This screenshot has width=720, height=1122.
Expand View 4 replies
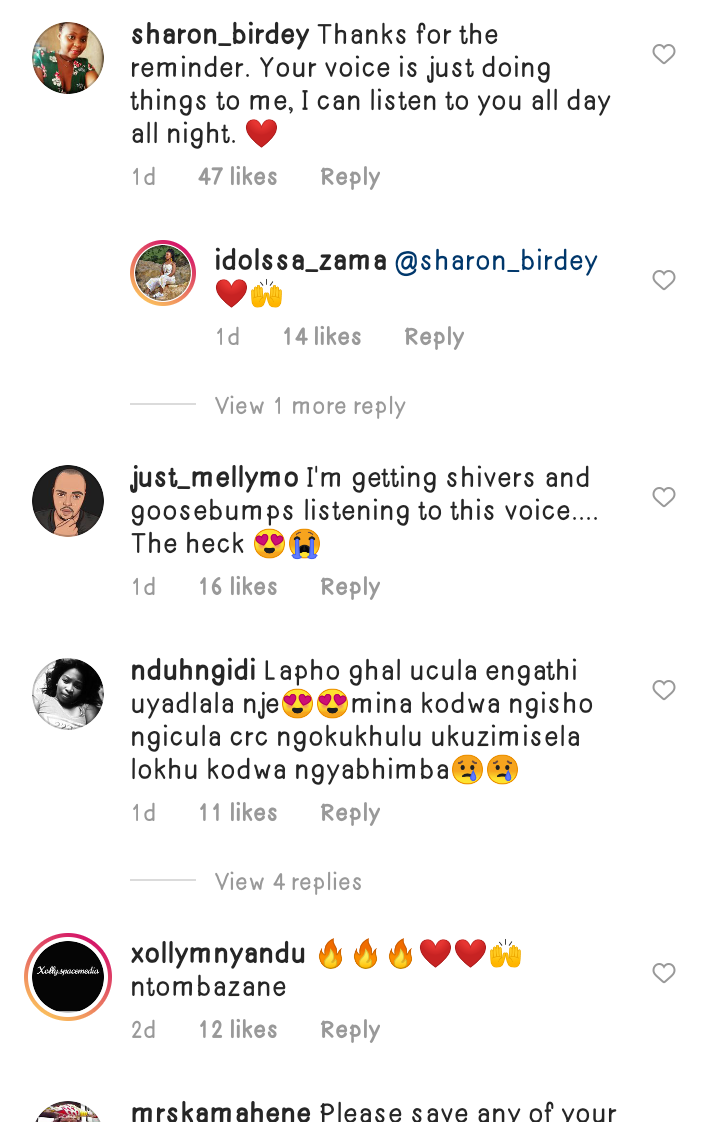[288, 882]
